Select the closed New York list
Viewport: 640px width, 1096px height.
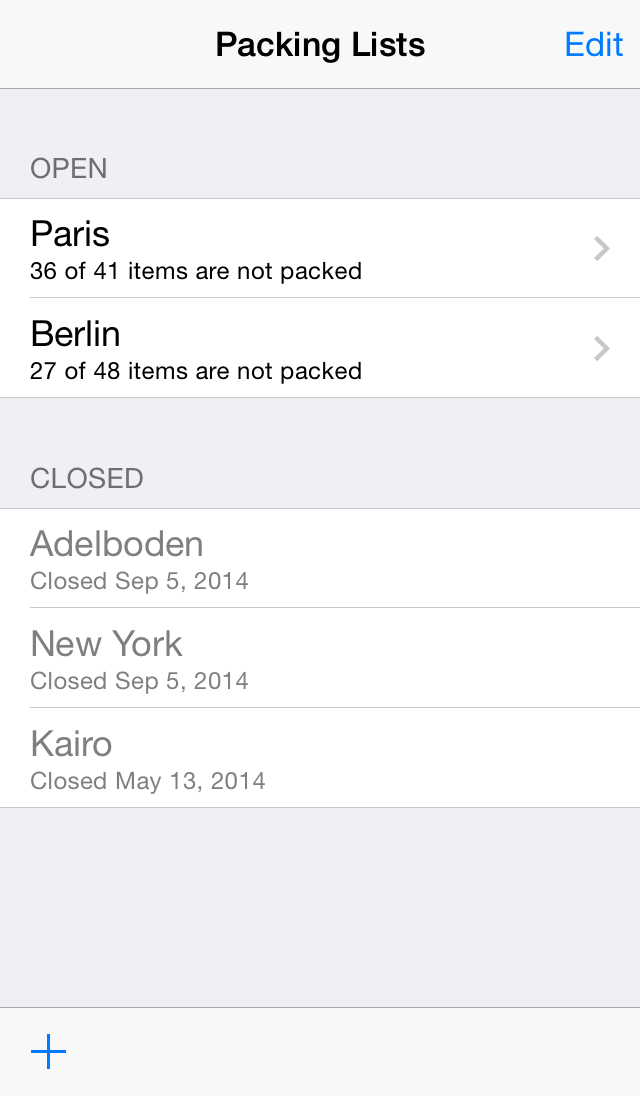(320, 658)
